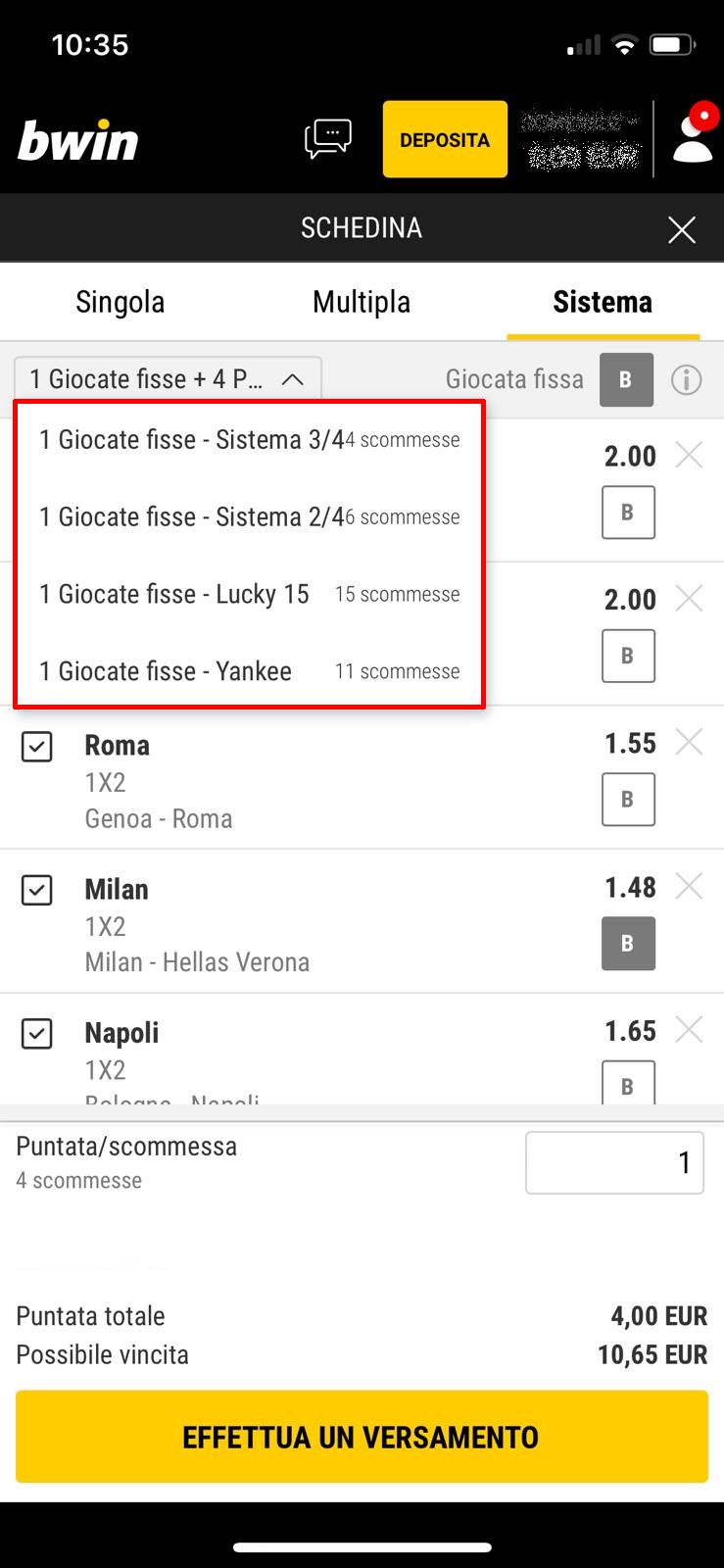This screenshot has height=1568, width=724.
Task: Remove the Roma bet from slip
Action: coord(690,743)
